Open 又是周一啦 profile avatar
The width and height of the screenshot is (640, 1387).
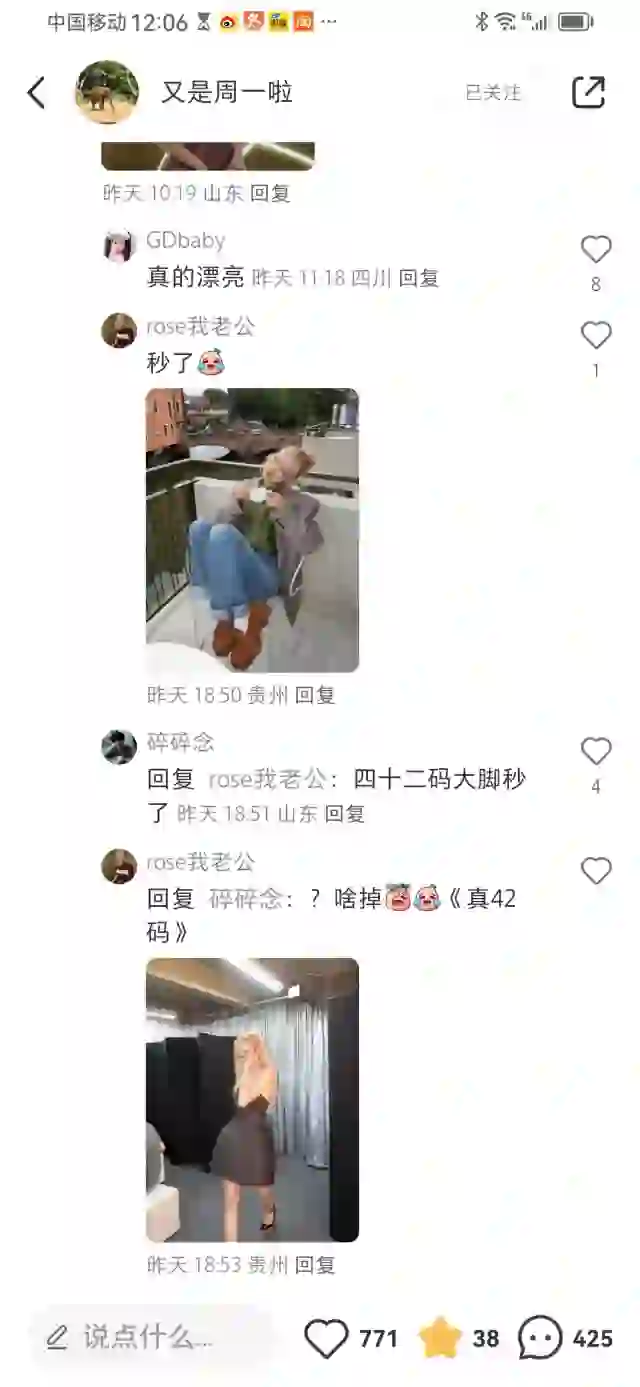tap(107, 92)
